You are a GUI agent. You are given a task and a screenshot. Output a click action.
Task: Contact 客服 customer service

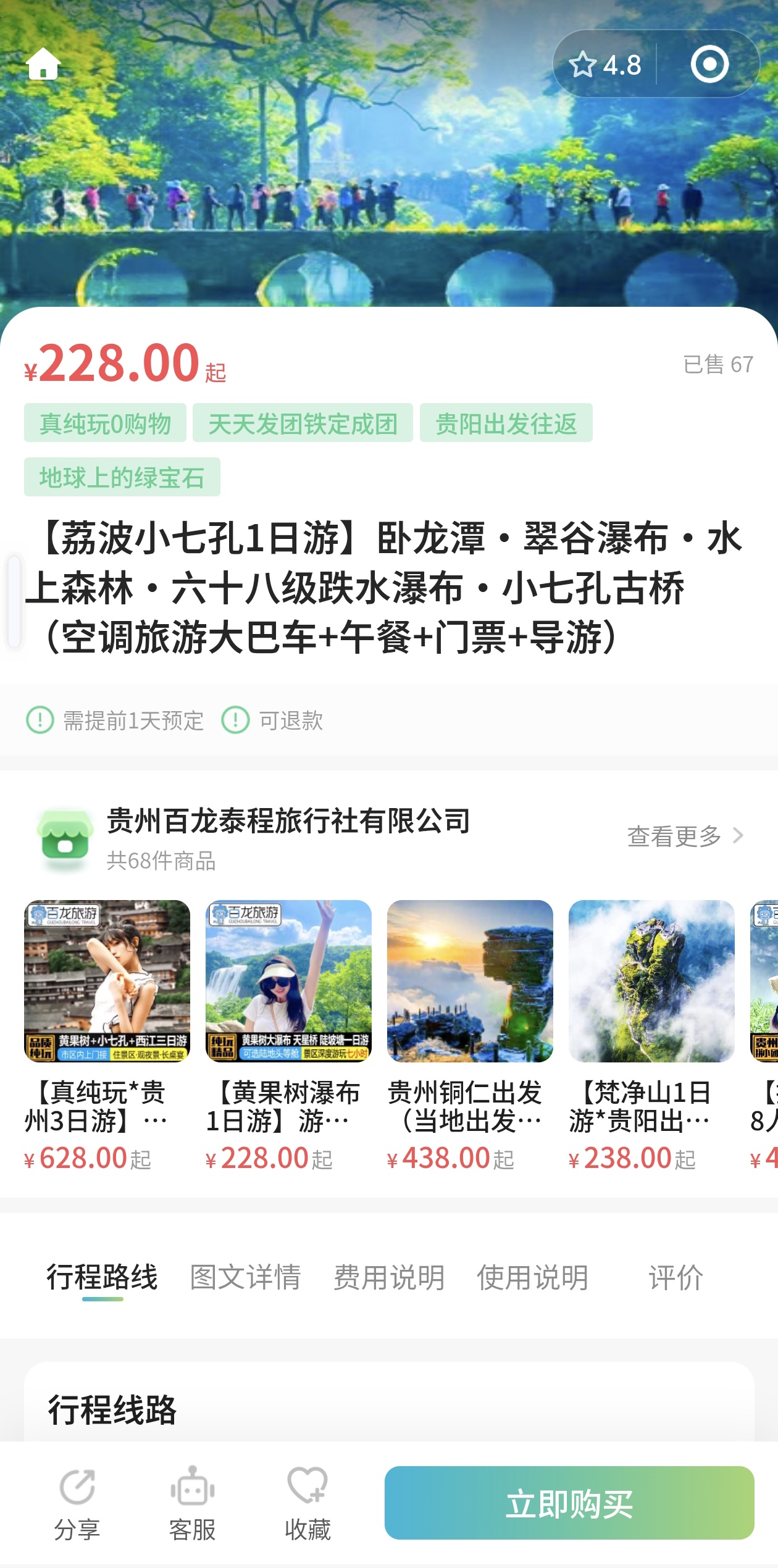(193, 1503)
